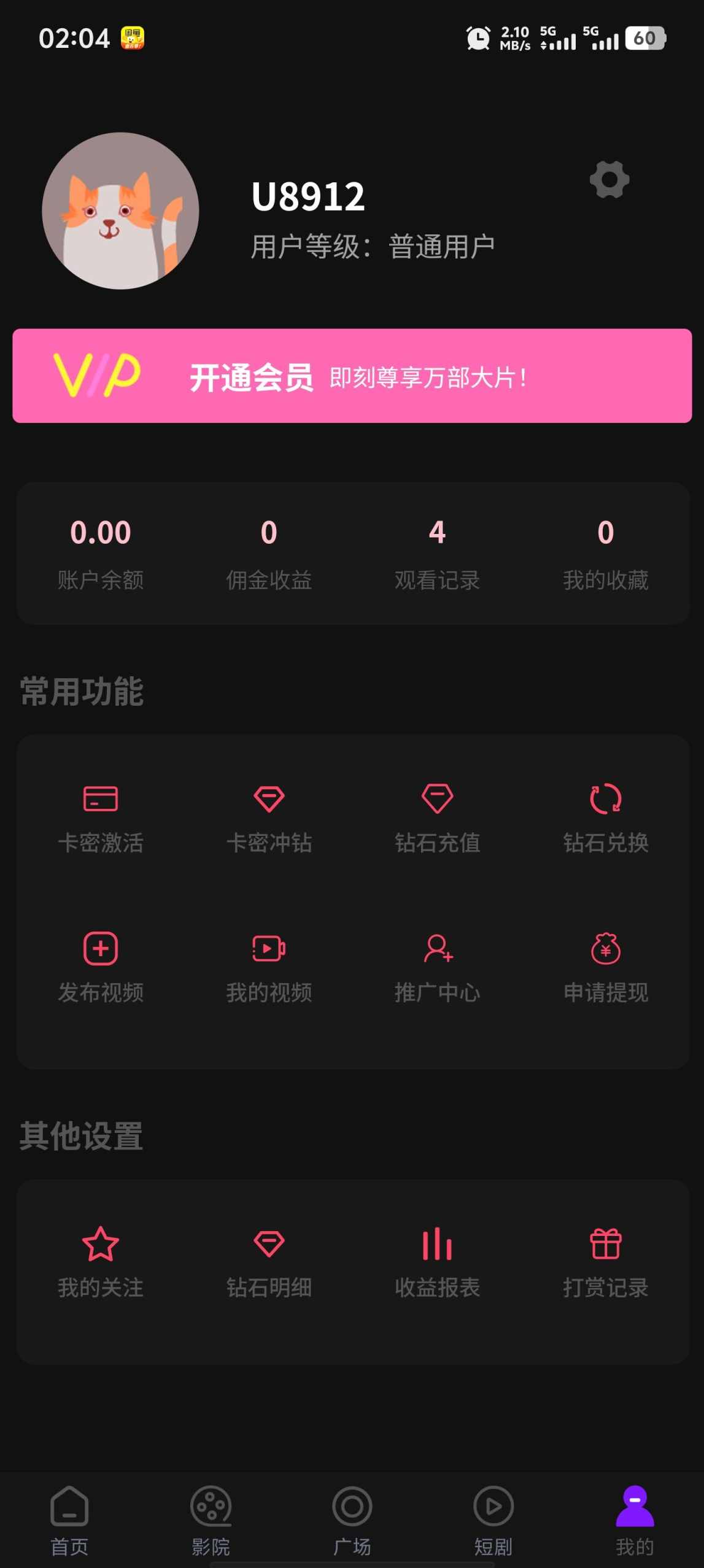Switch to the 影院 cinema tab

(211, 1516)
